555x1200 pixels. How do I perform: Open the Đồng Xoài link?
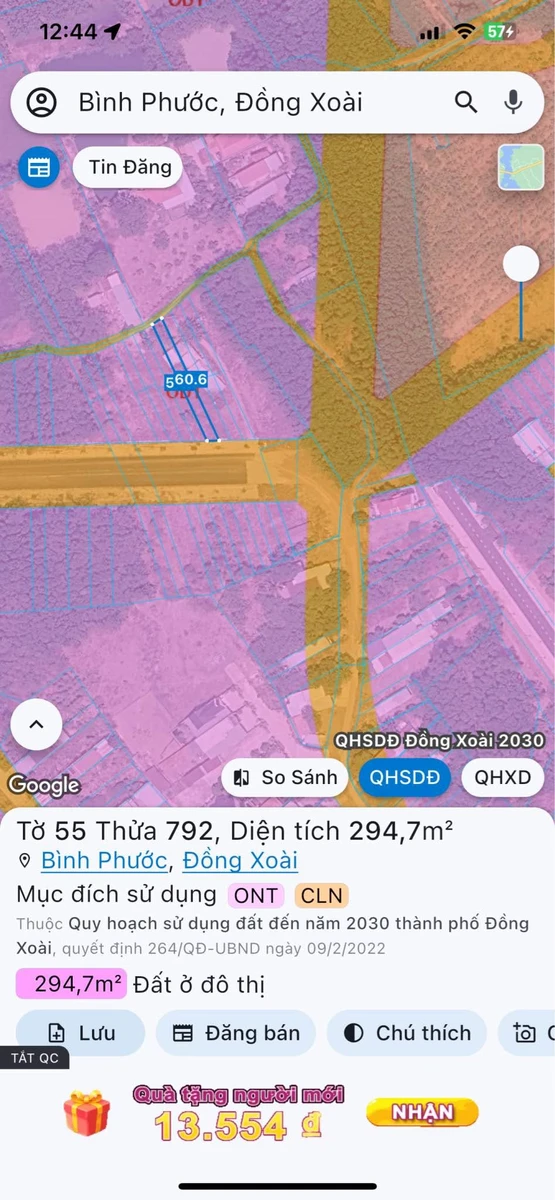(x=240, y=861)
